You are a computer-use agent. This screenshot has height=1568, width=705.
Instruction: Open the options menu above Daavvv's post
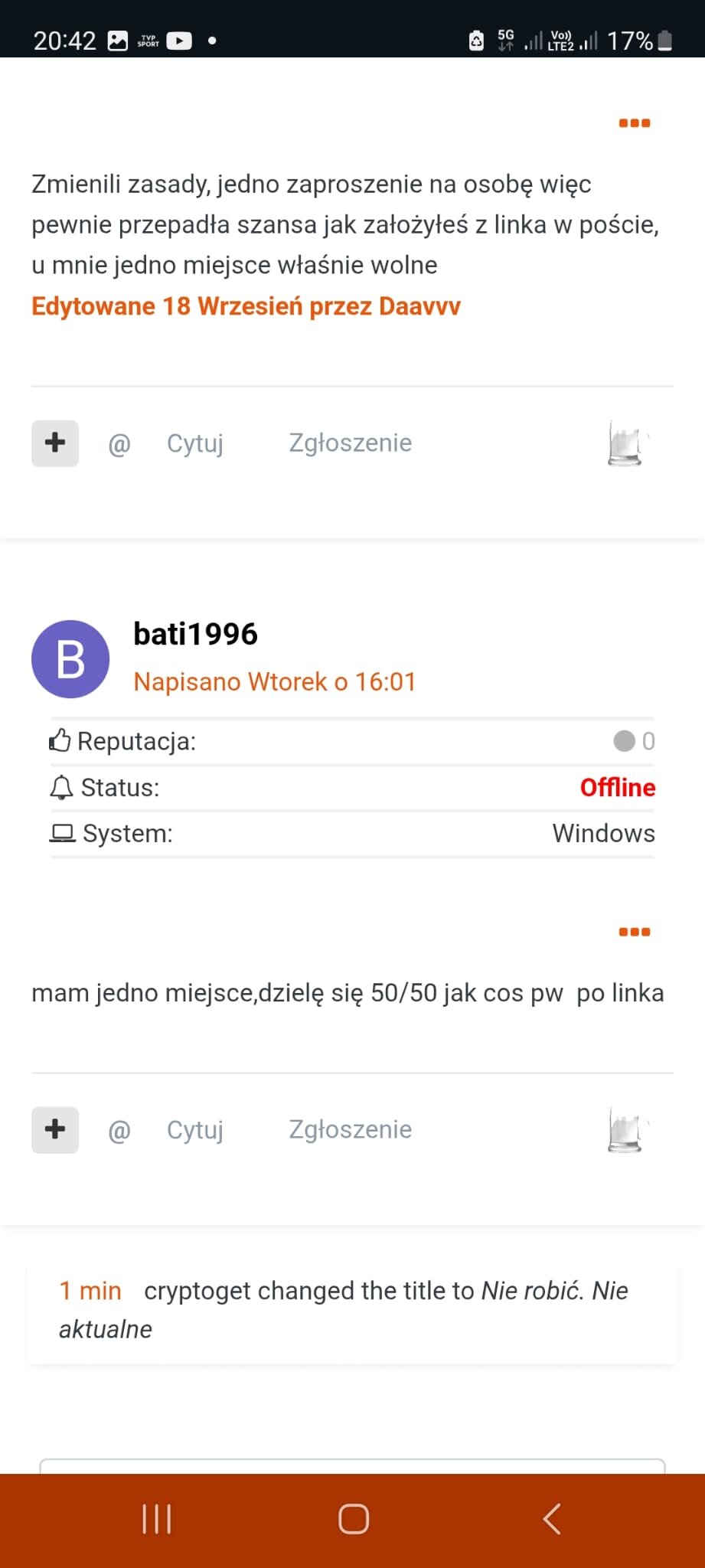(634, 123)
